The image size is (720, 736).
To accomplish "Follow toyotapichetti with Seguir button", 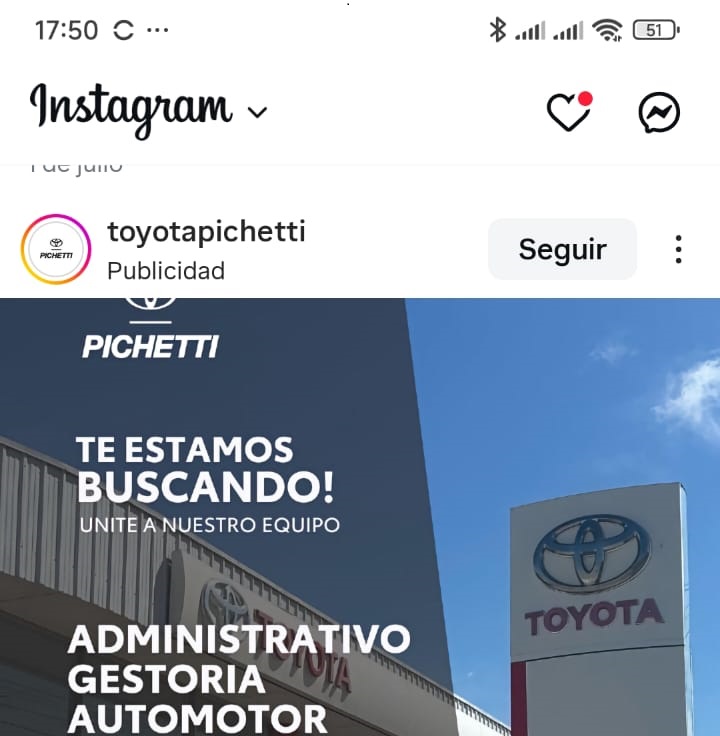I will tap(562, 249).
